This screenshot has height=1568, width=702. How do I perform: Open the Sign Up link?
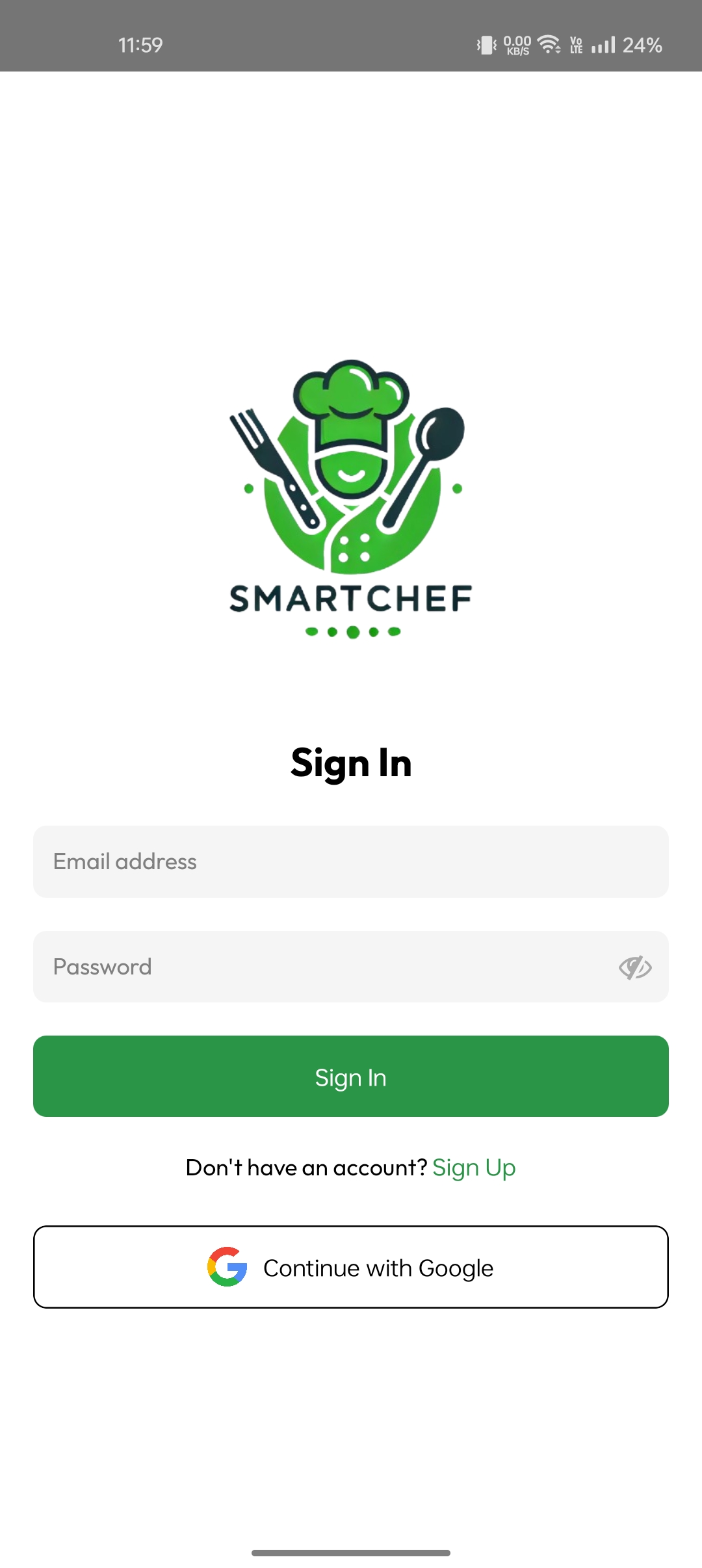(474, 1168)
